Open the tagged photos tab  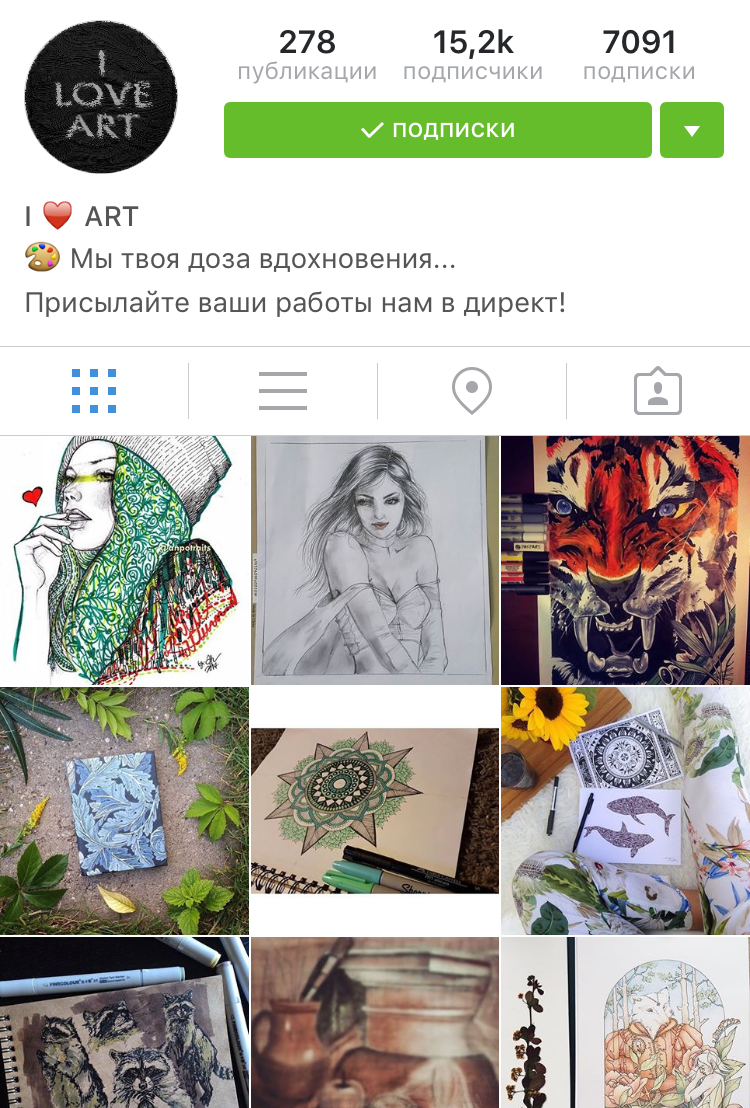click(x=657, y=391)
